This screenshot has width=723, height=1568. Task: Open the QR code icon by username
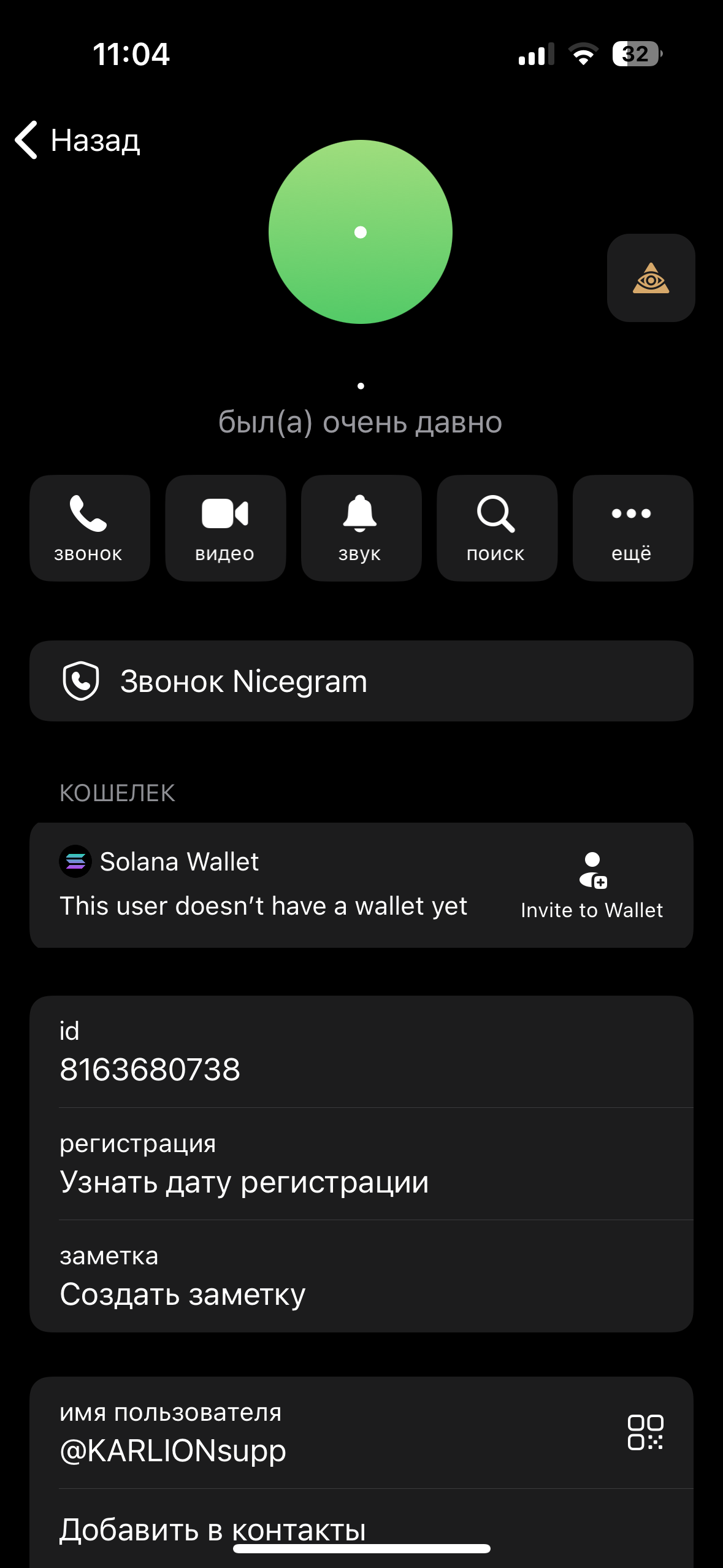pos(645,1432)
